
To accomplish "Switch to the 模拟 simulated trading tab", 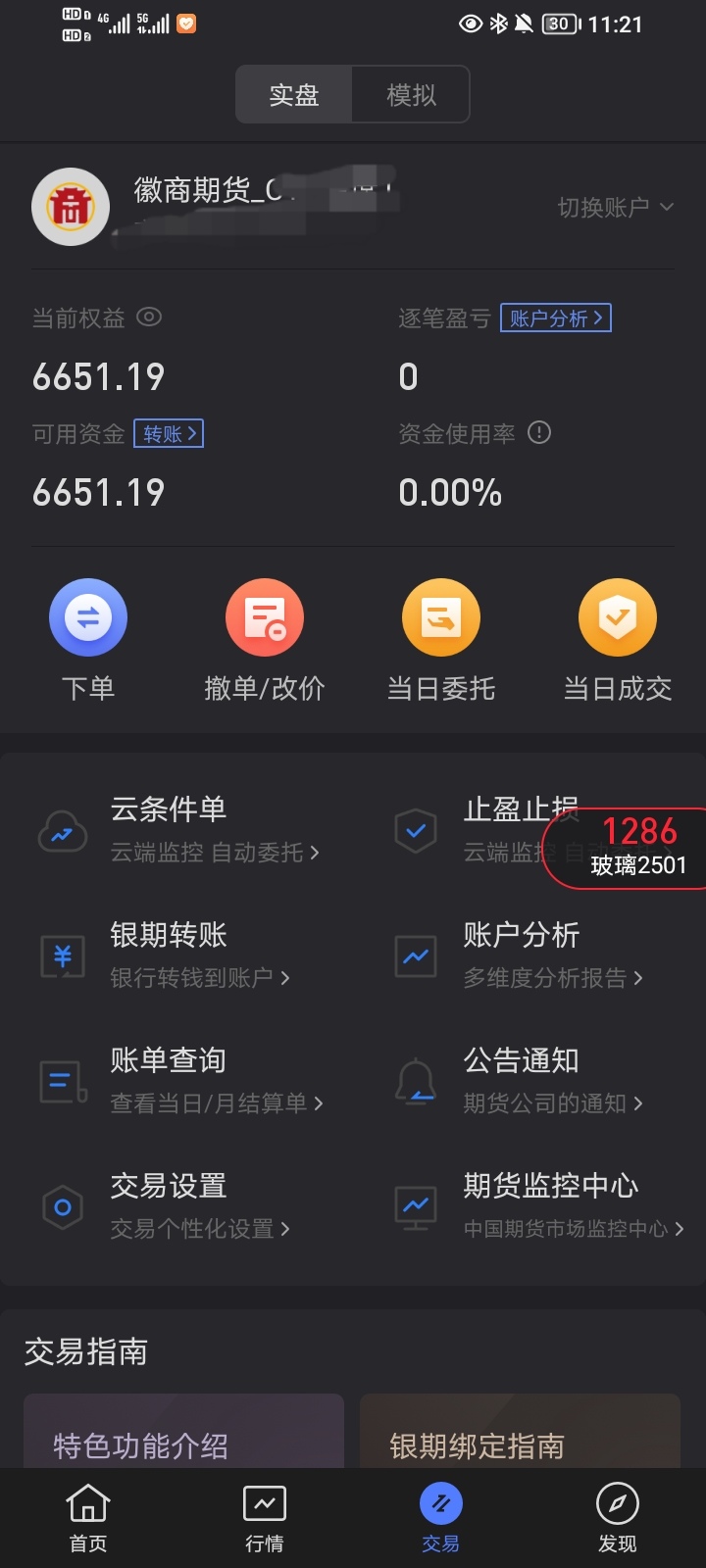I will click(x=411, y=95).
